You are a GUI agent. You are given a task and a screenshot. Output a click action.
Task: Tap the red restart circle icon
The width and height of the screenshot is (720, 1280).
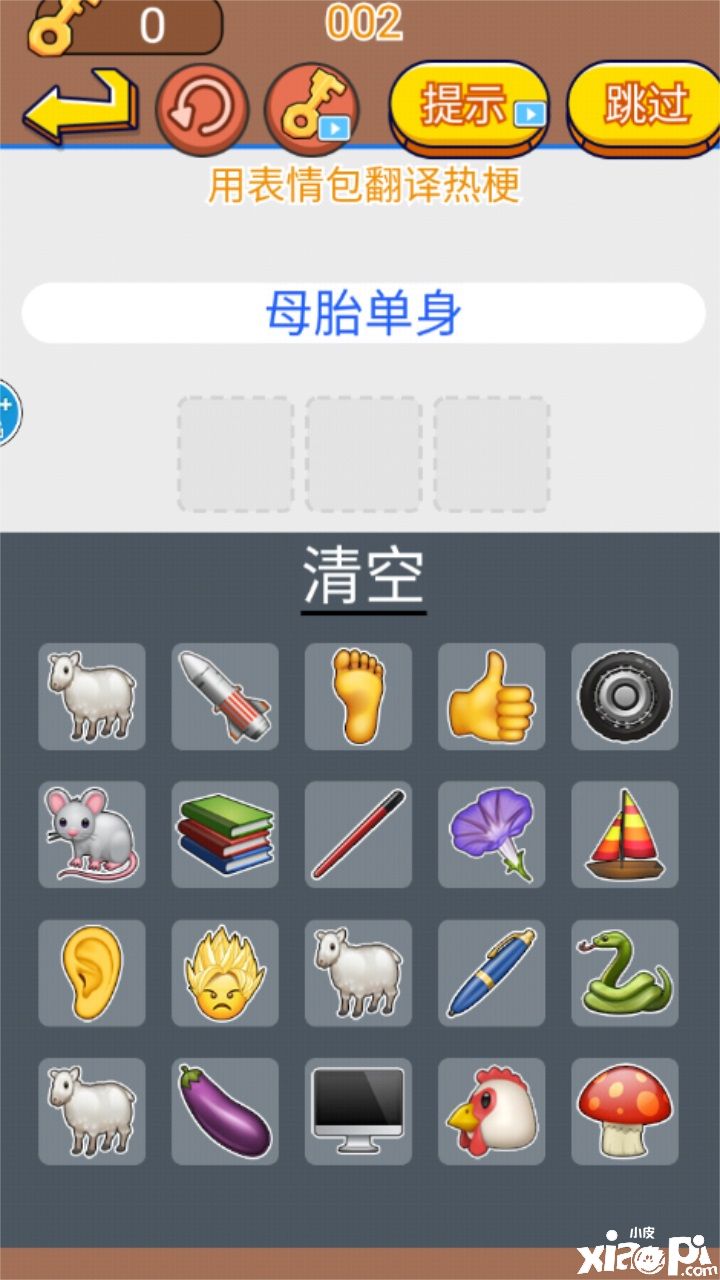click(x=203, y=108)
